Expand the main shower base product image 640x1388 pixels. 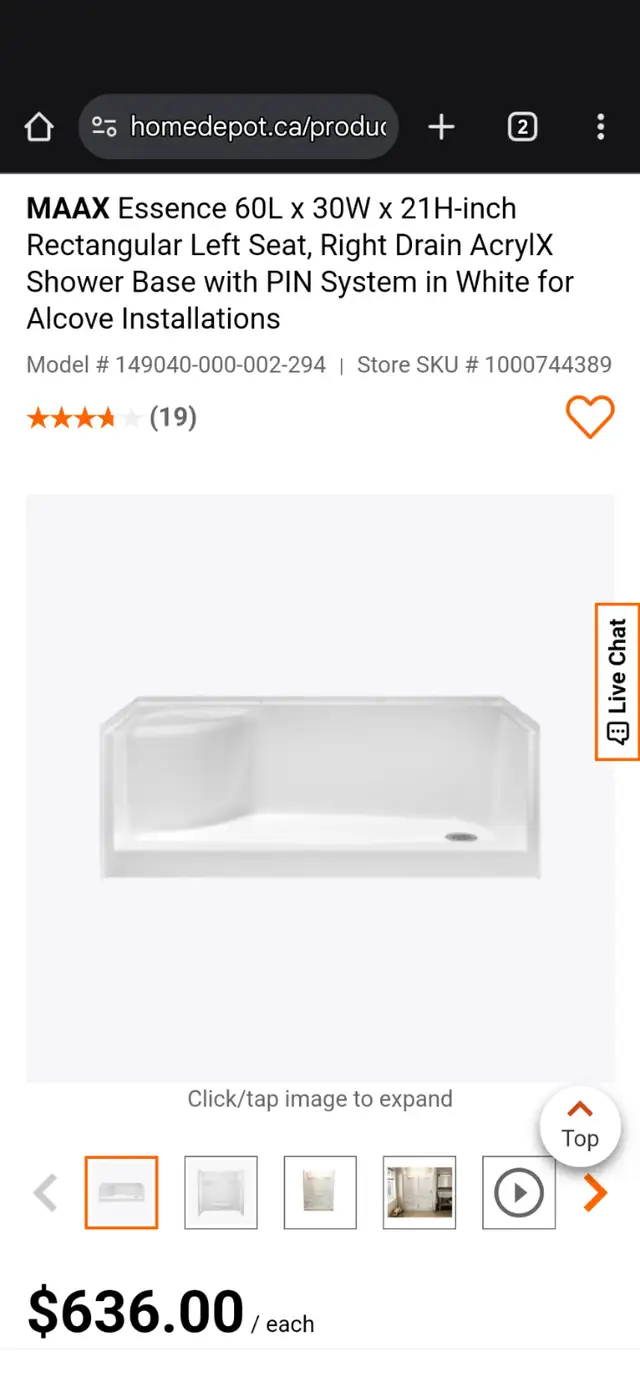(x=320, y=788)
